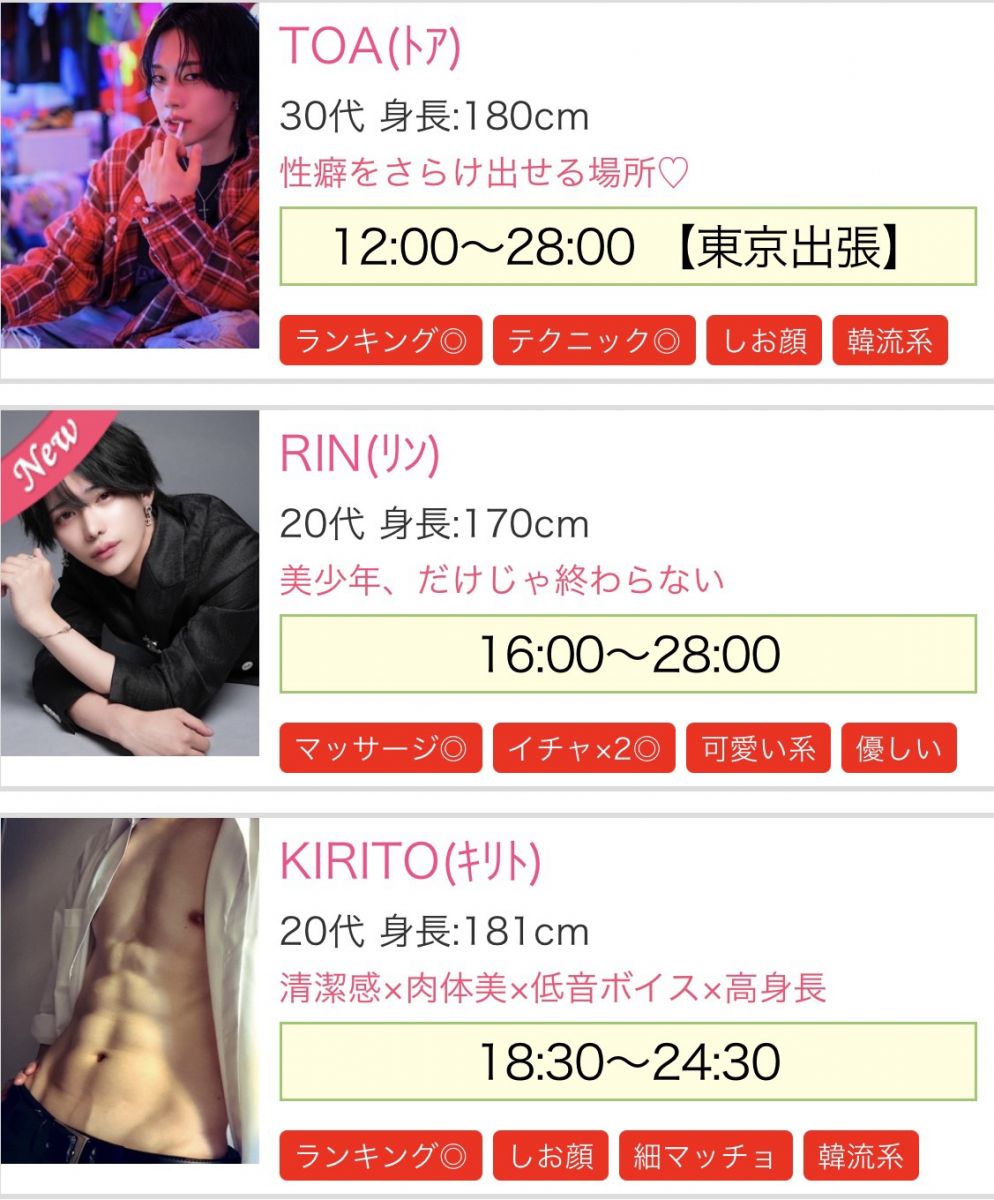Open RIN(リン) profile name link
This screenshot has height=1200, width=994.
360,455
